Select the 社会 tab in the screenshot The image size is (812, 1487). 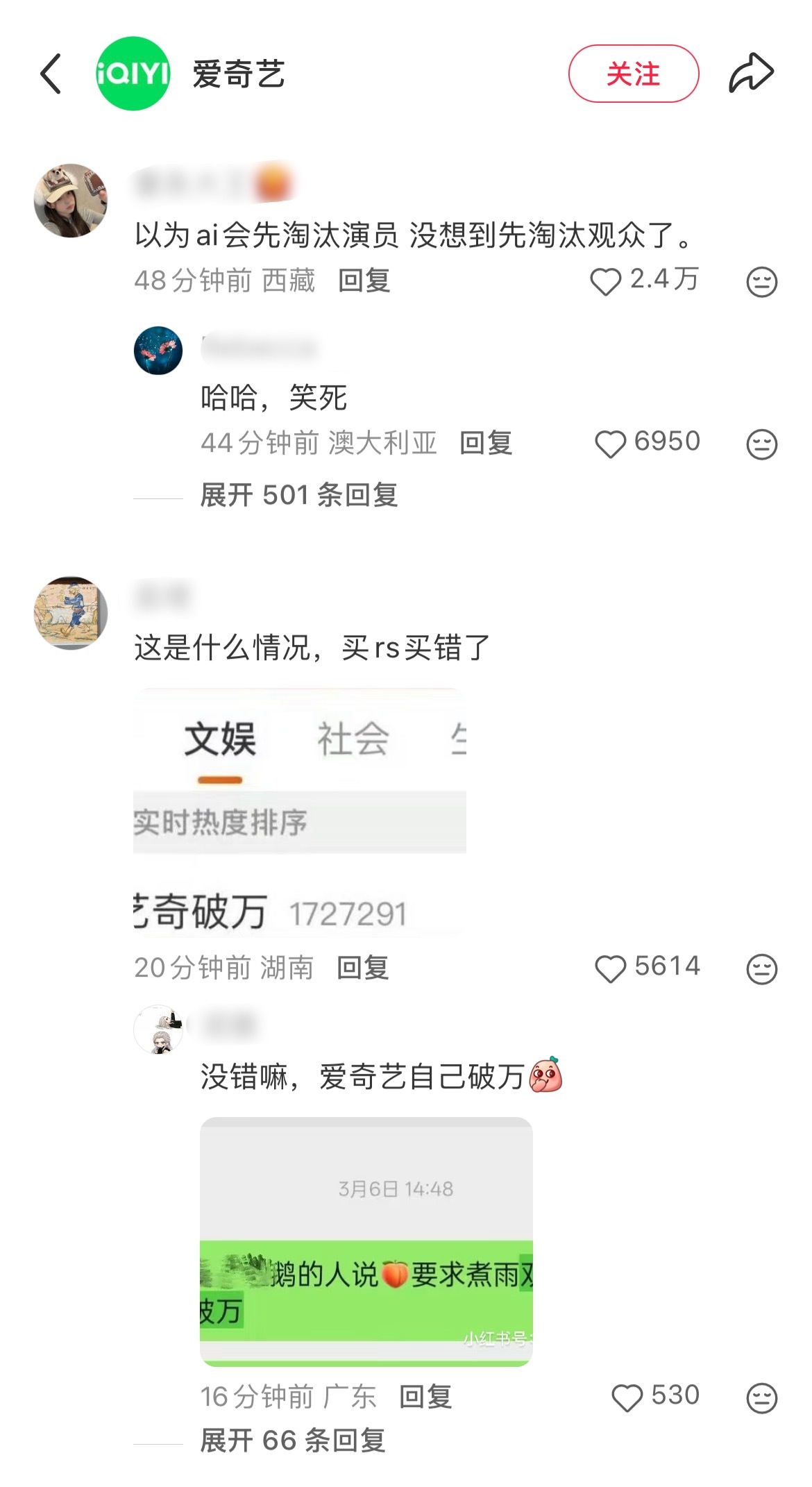[x=354, y=739]
